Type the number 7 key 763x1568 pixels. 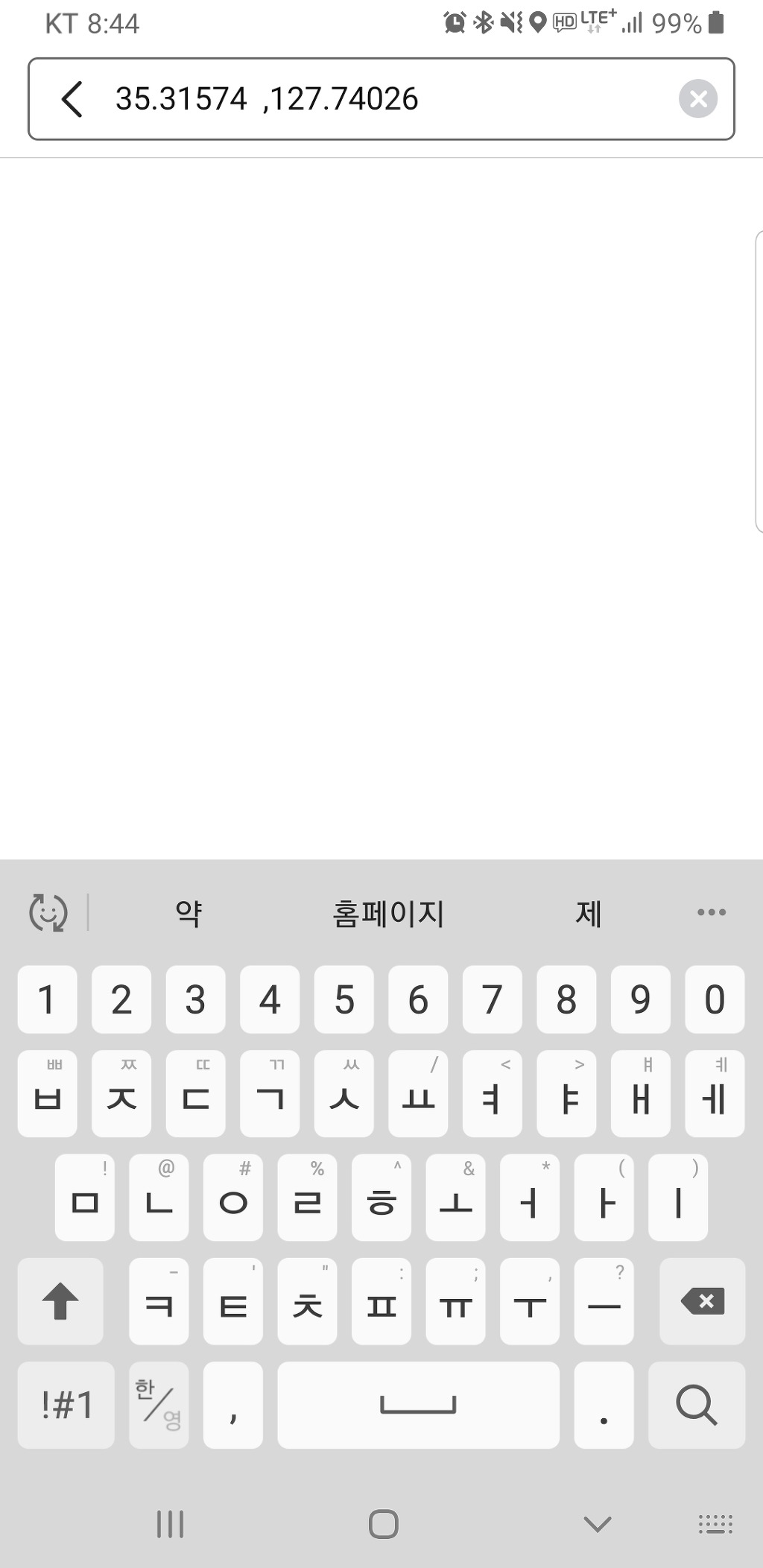point(492,999)
